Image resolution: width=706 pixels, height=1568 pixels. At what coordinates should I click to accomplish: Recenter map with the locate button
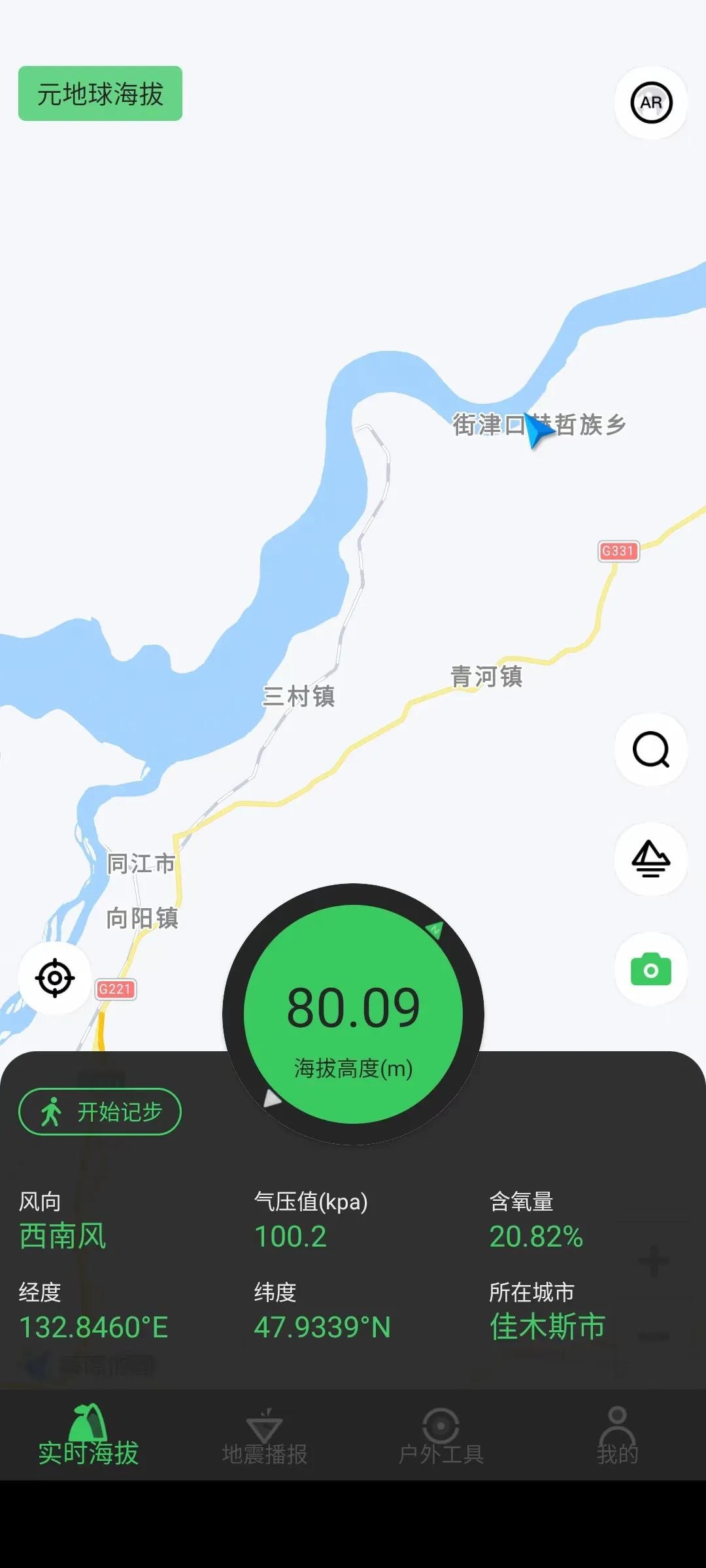pos(55,978)
